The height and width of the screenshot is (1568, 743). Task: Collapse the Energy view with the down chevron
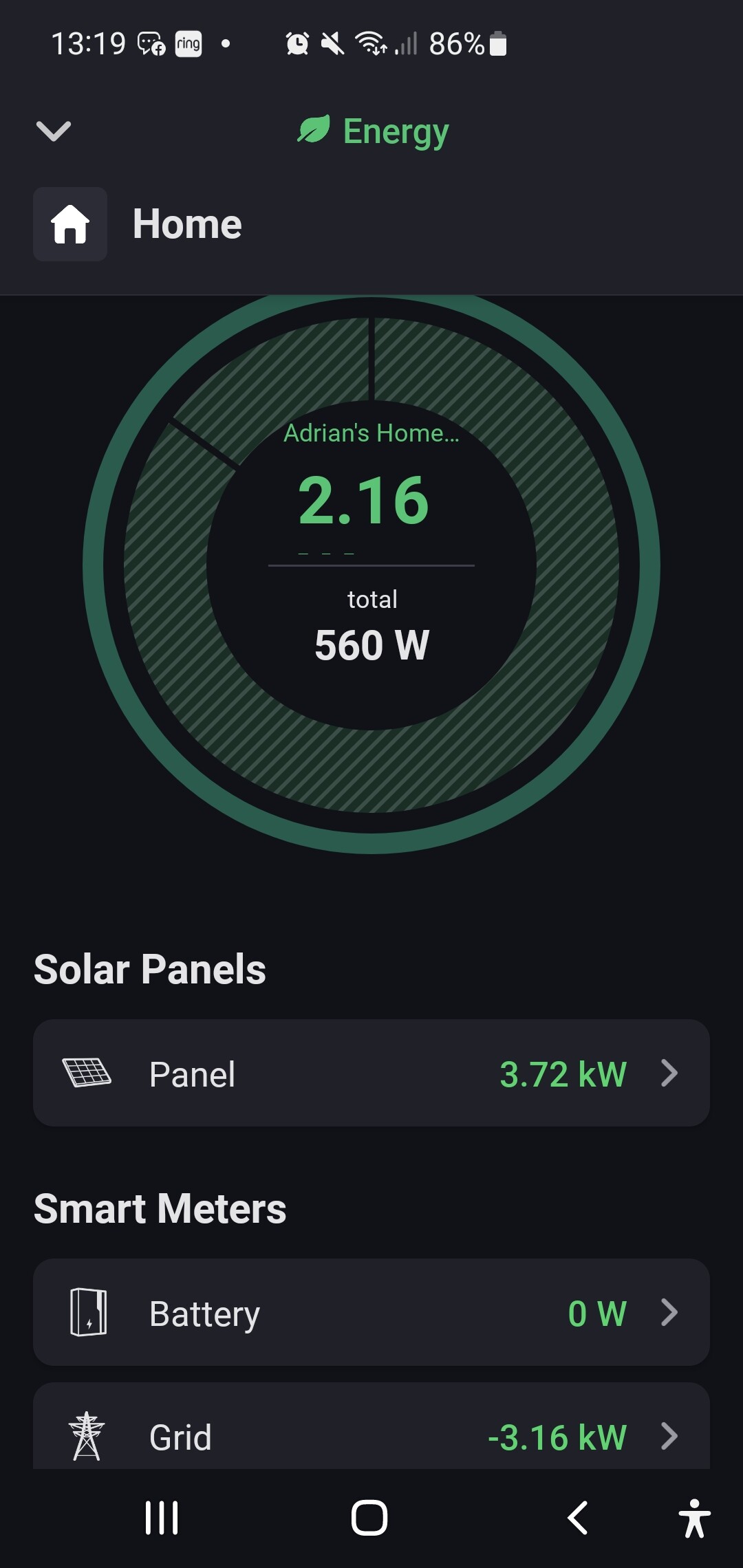54,131
